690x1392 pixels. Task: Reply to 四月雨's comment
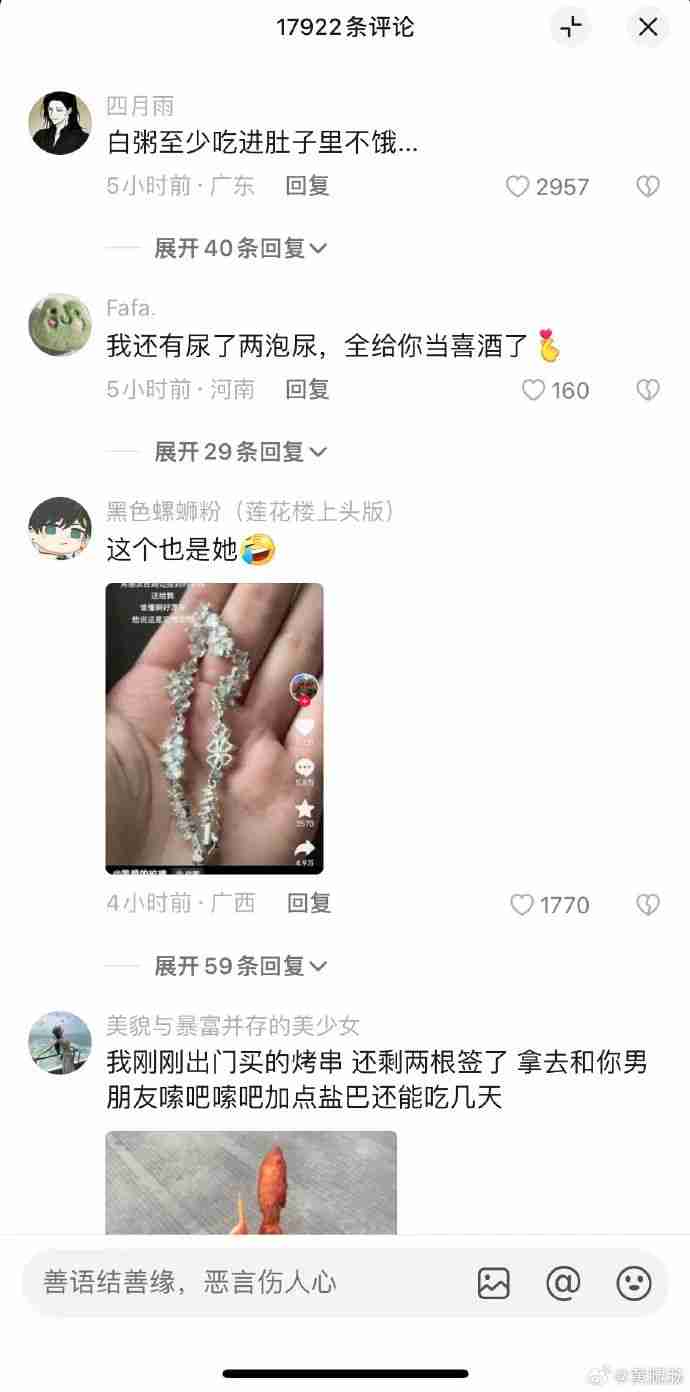(307, 185)
